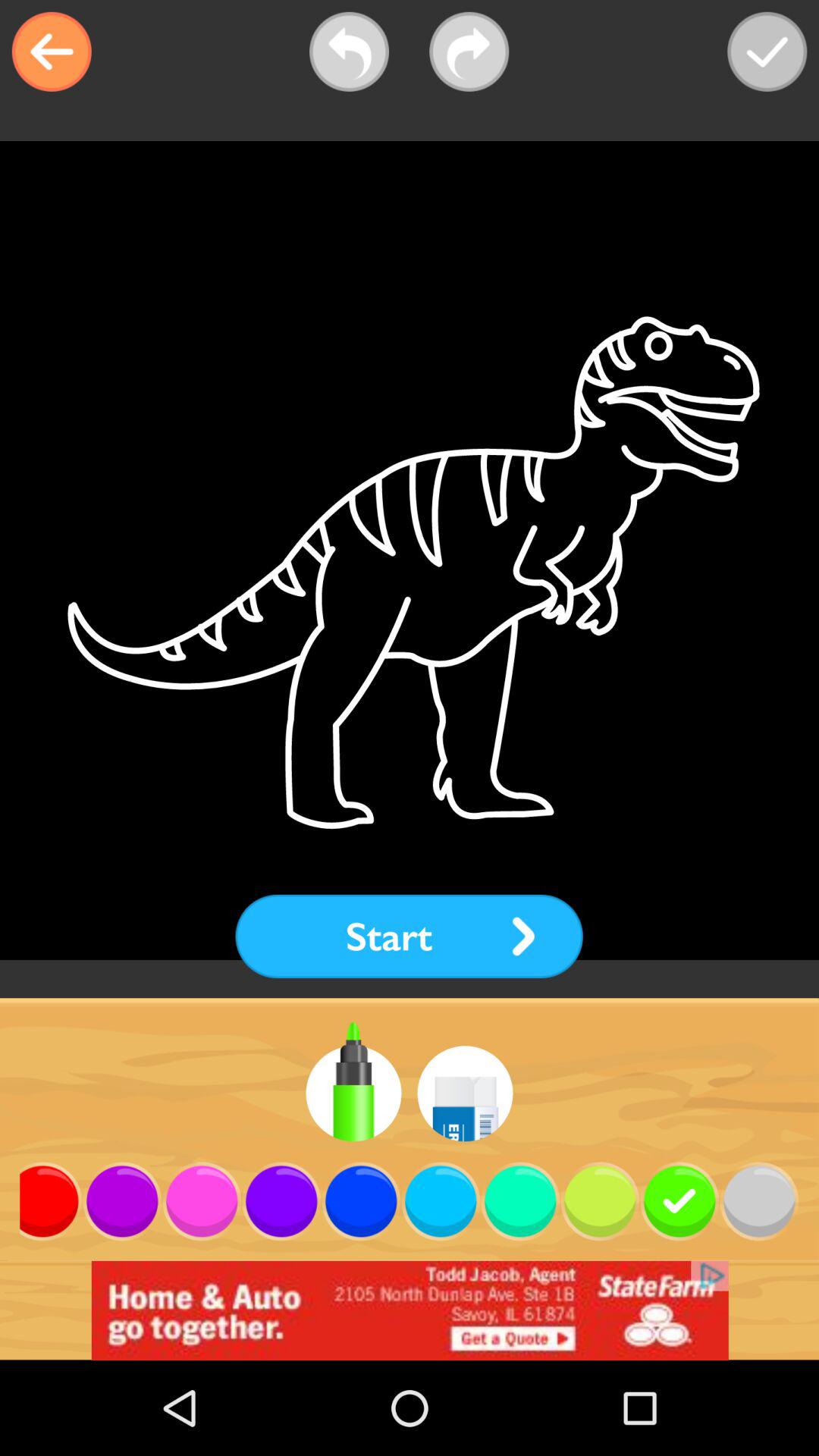The height and width of the screenshot is (1456, 819).
Task: Choose the light blue color
Action: point(441,1201)
